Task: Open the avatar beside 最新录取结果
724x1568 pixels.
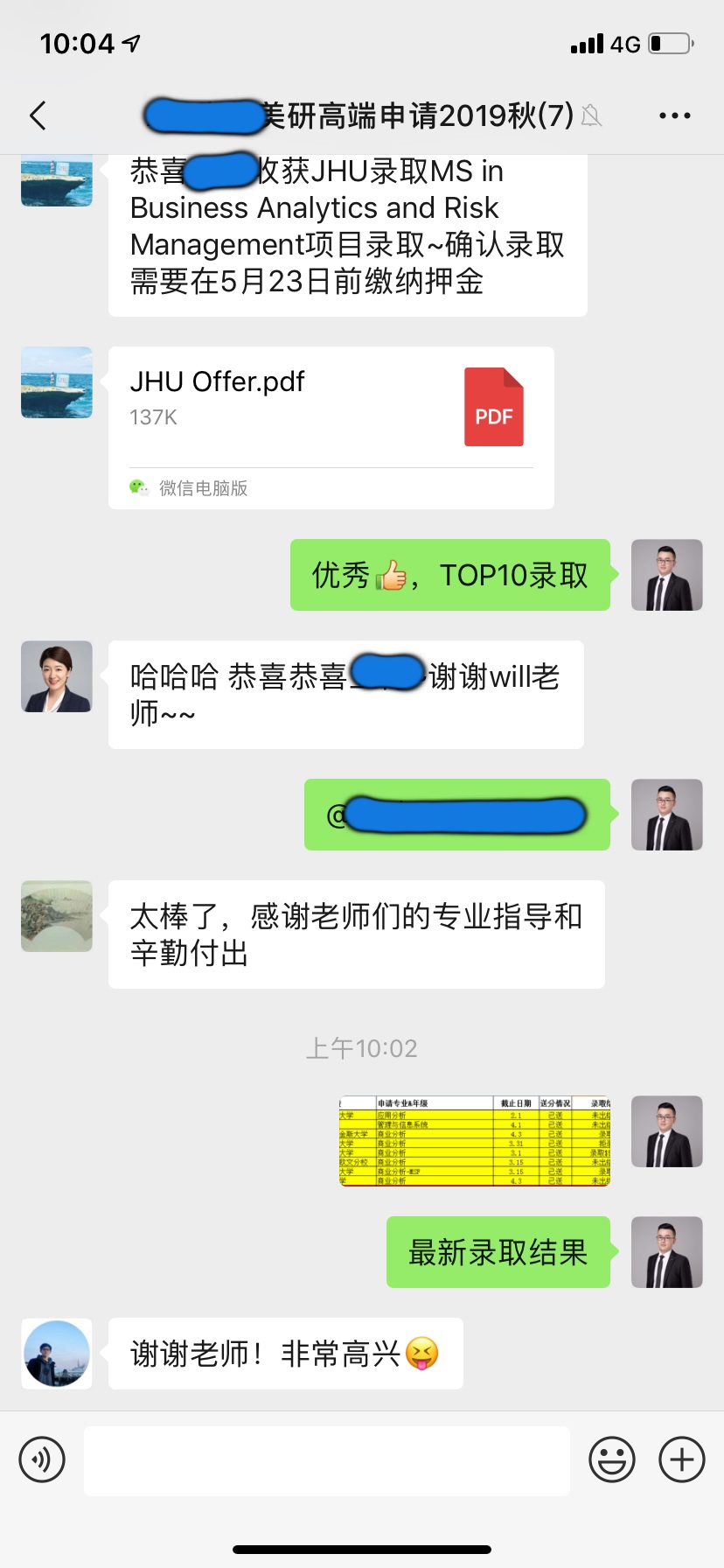Action: [x=667, y=1252]
